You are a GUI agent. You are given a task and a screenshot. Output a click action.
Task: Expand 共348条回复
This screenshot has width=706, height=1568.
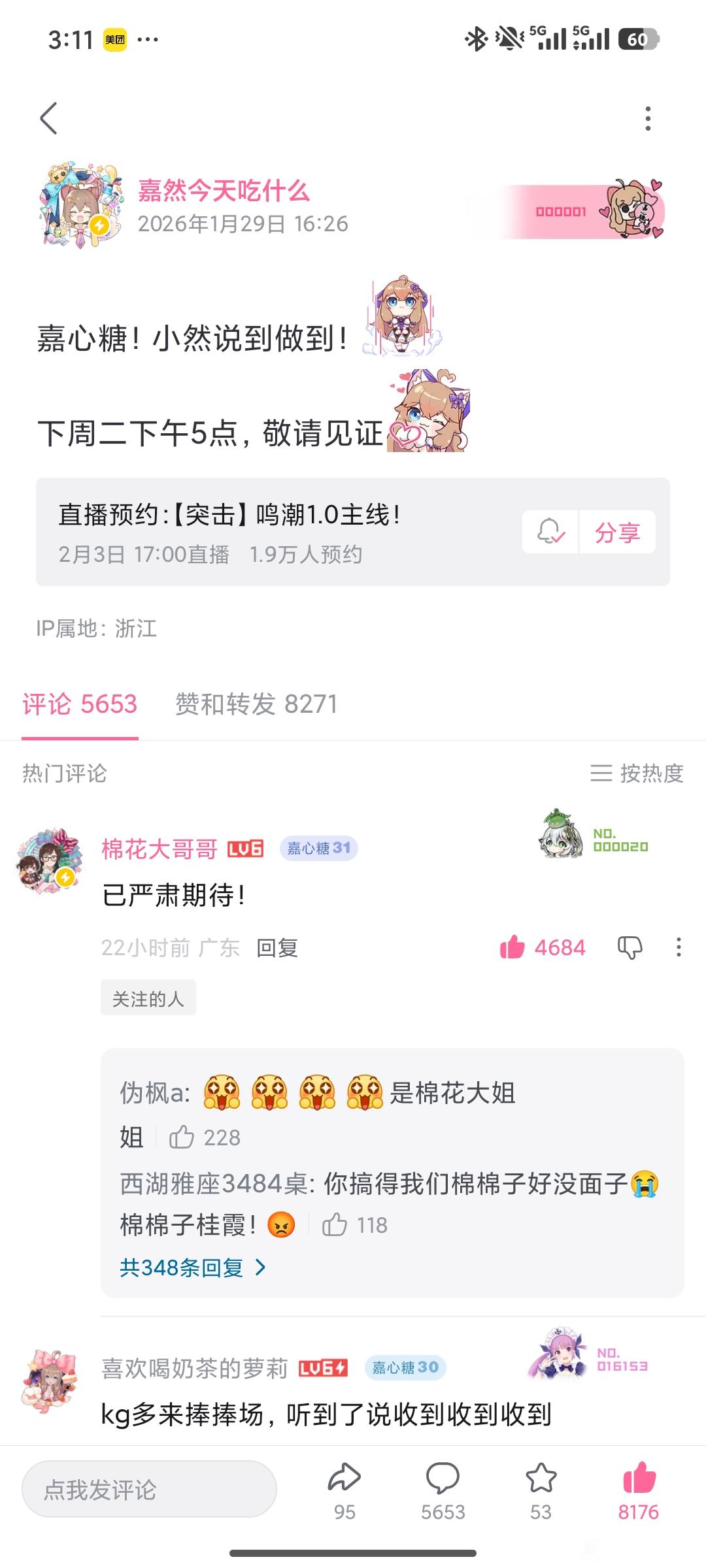click(193, 1267)
